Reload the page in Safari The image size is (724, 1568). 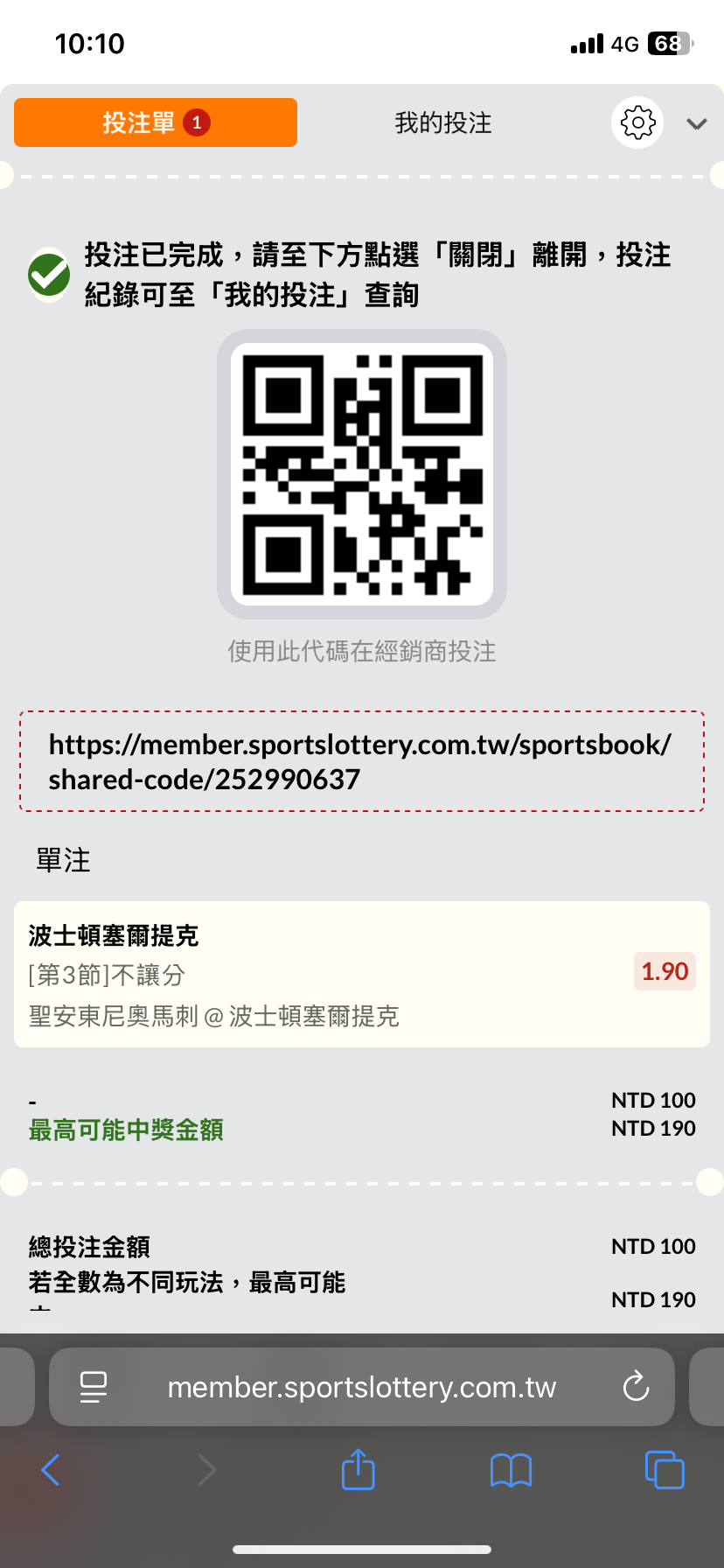tap(636, 1386)
